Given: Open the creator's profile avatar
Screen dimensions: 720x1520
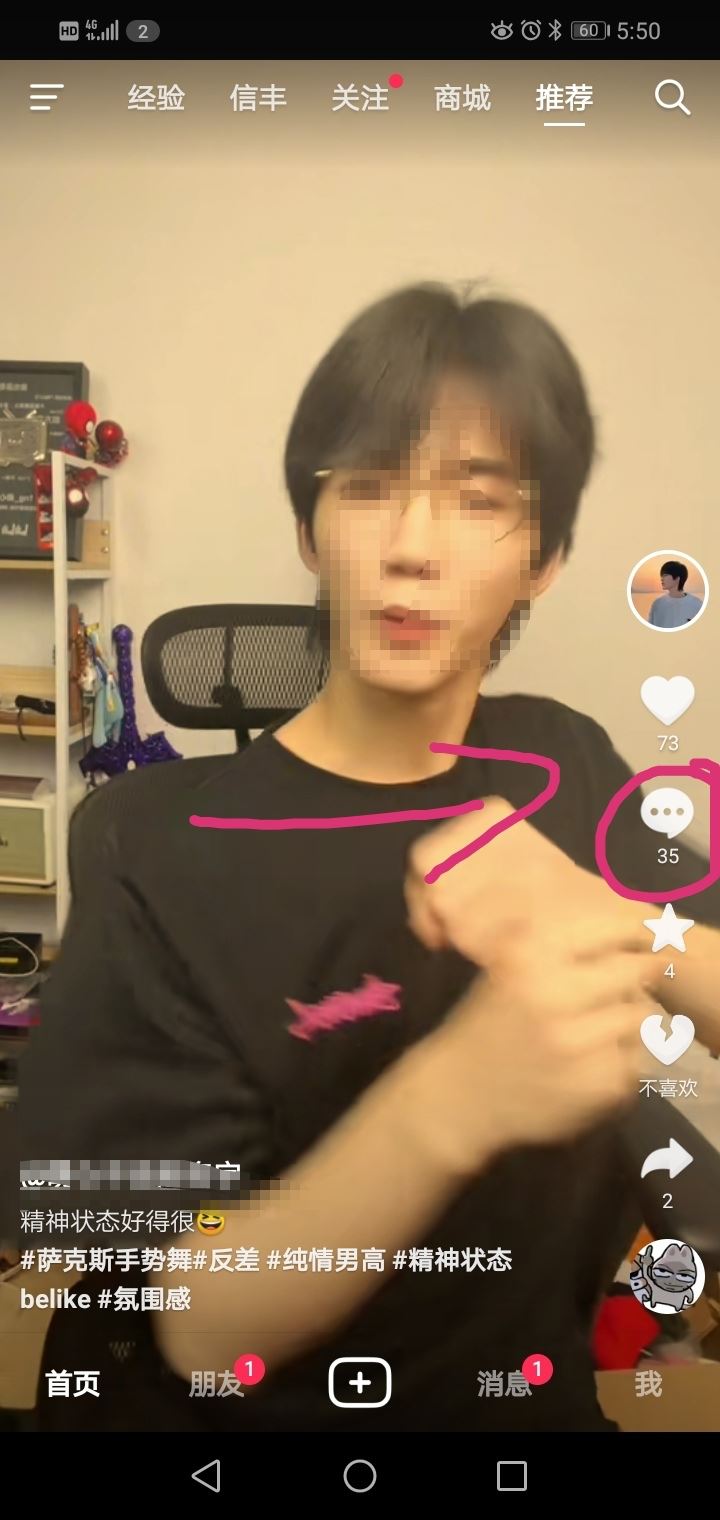Looking at the screenshot, I should pyautogui.click(x=667, y=591).
